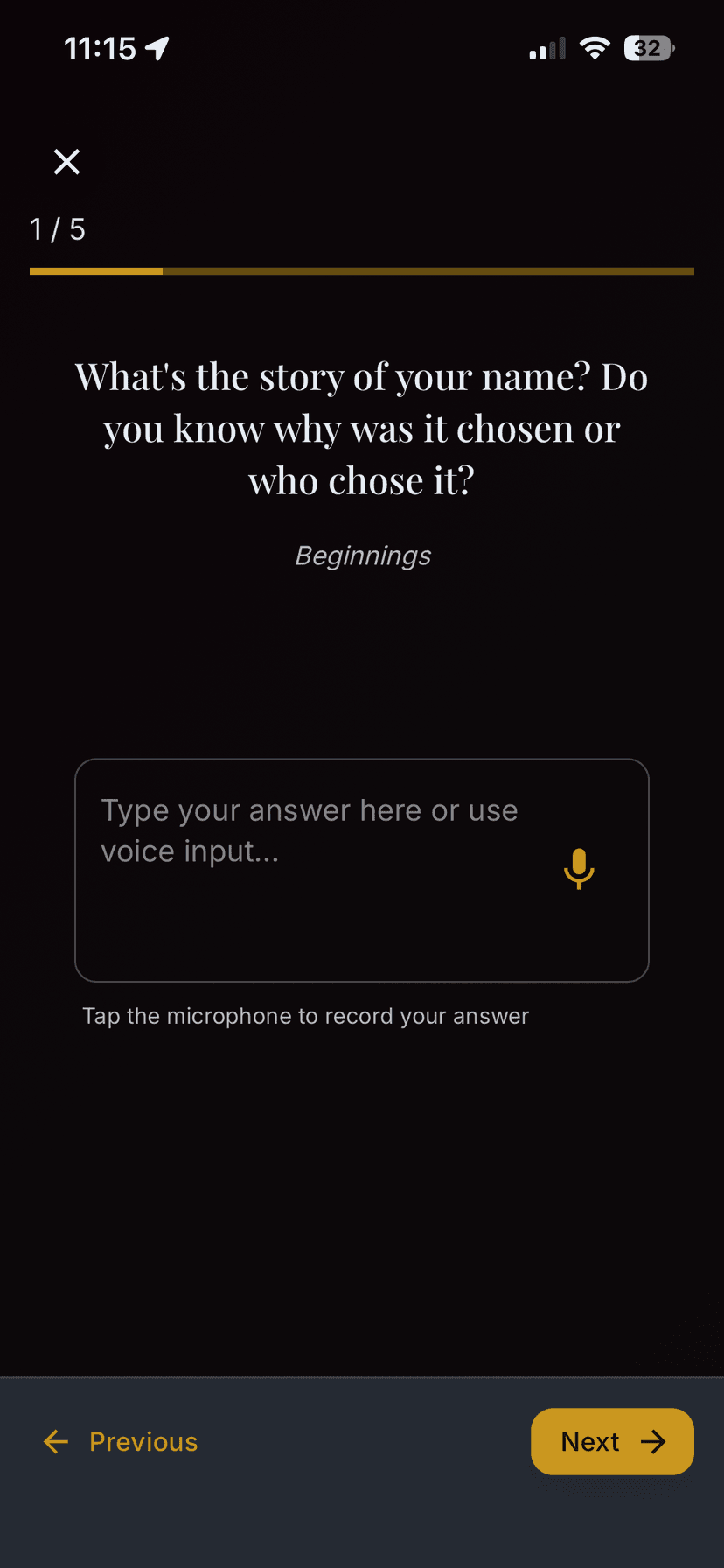Tap the microphone instruction hint text
Image resolution: width=724 pixels, height=1568 pixels.
[x=305, y=1015]
